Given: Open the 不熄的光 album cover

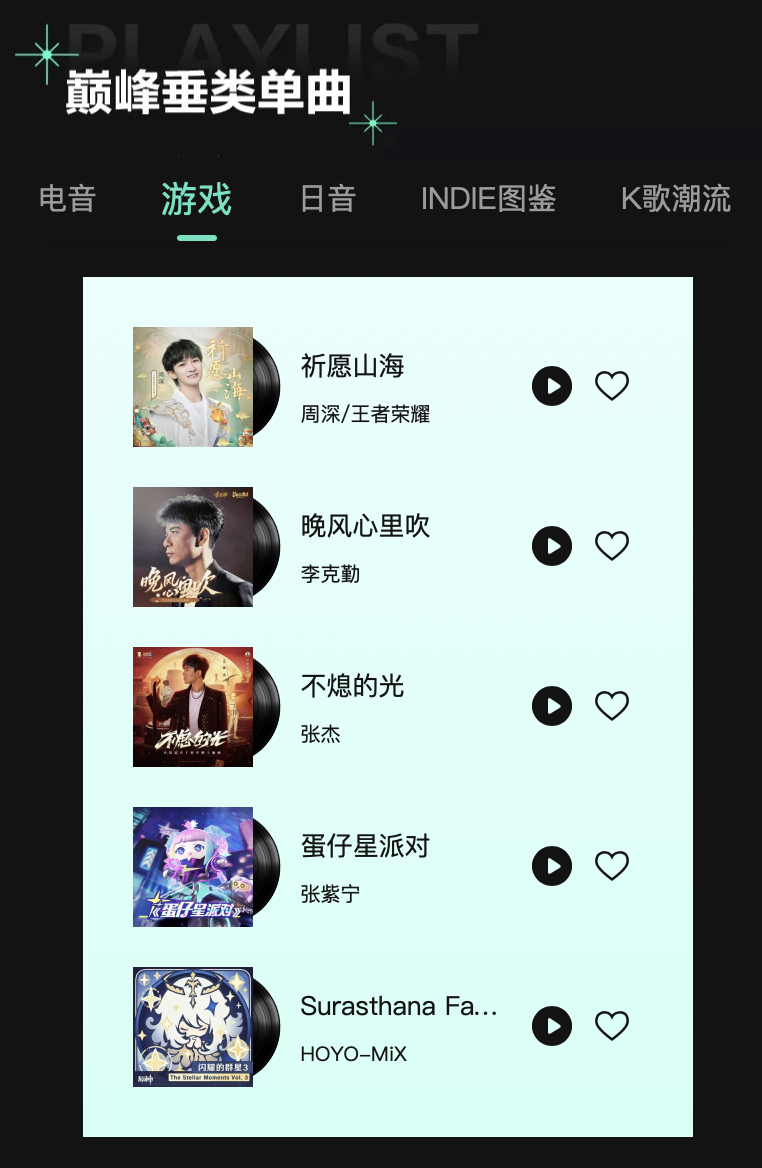Looking at the screenshot, I should [193, 707].
